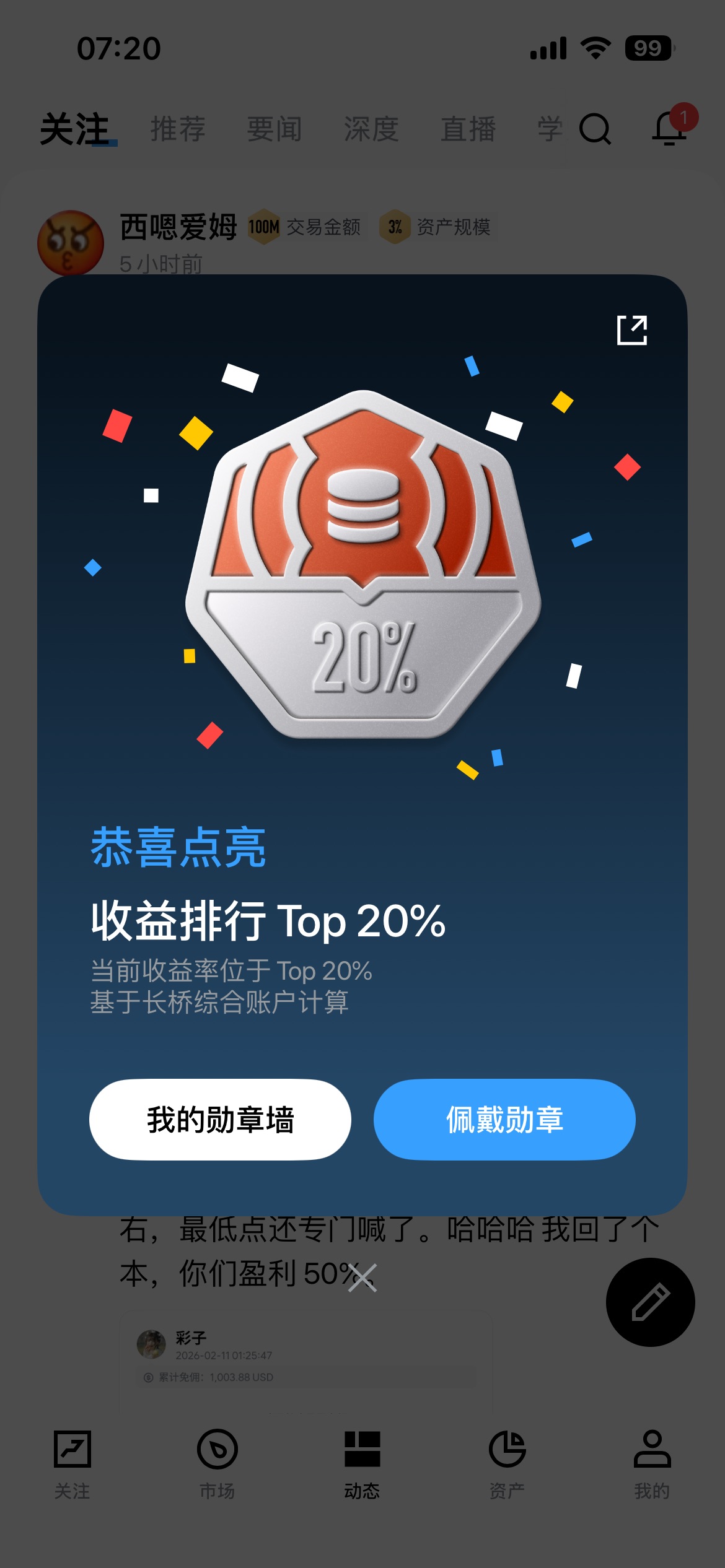Image resolution: width=725 pixels, height=1568 pixels.
Task: Tap 佩戴勋章 to wear the badge
Action: 504,1120
